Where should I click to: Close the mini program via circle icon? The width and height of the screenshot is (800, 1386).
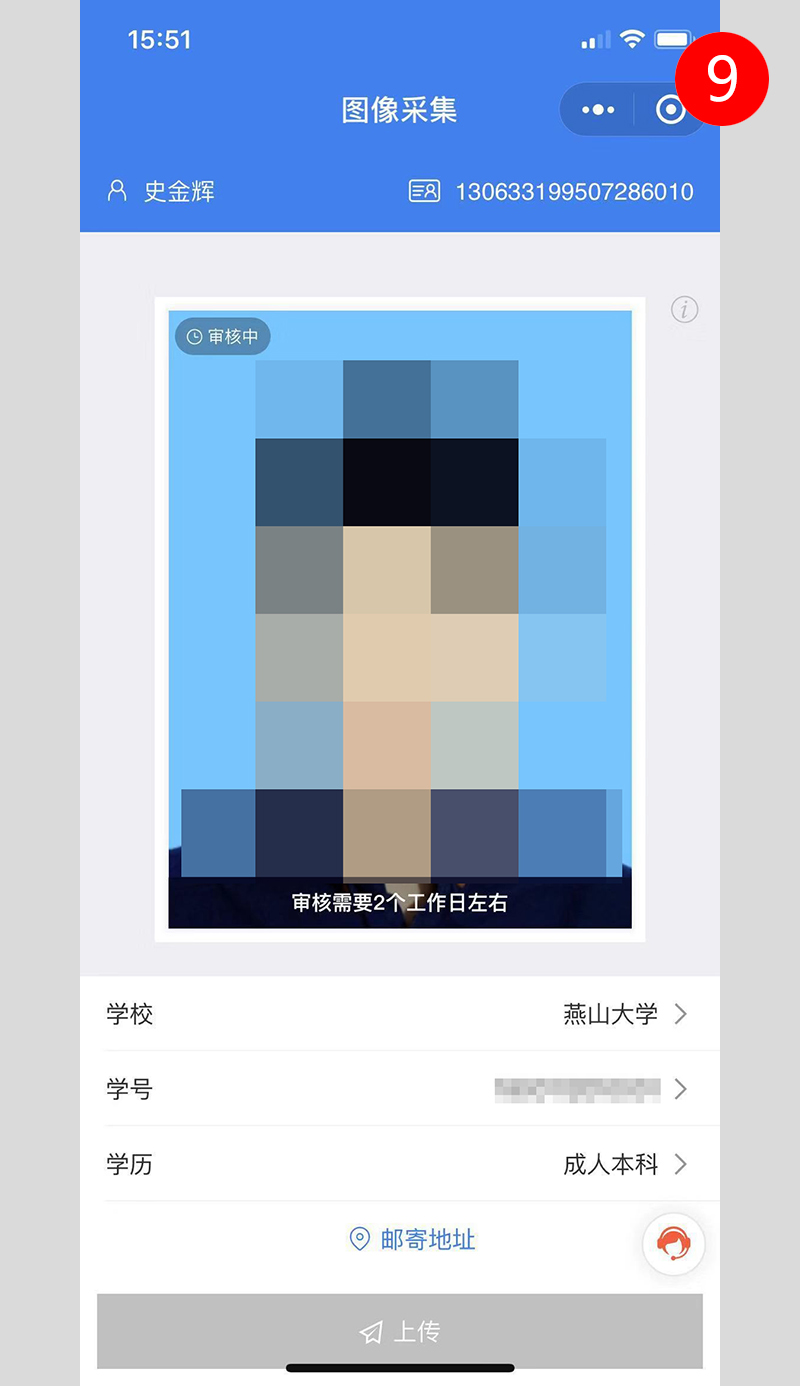point(670,110)
